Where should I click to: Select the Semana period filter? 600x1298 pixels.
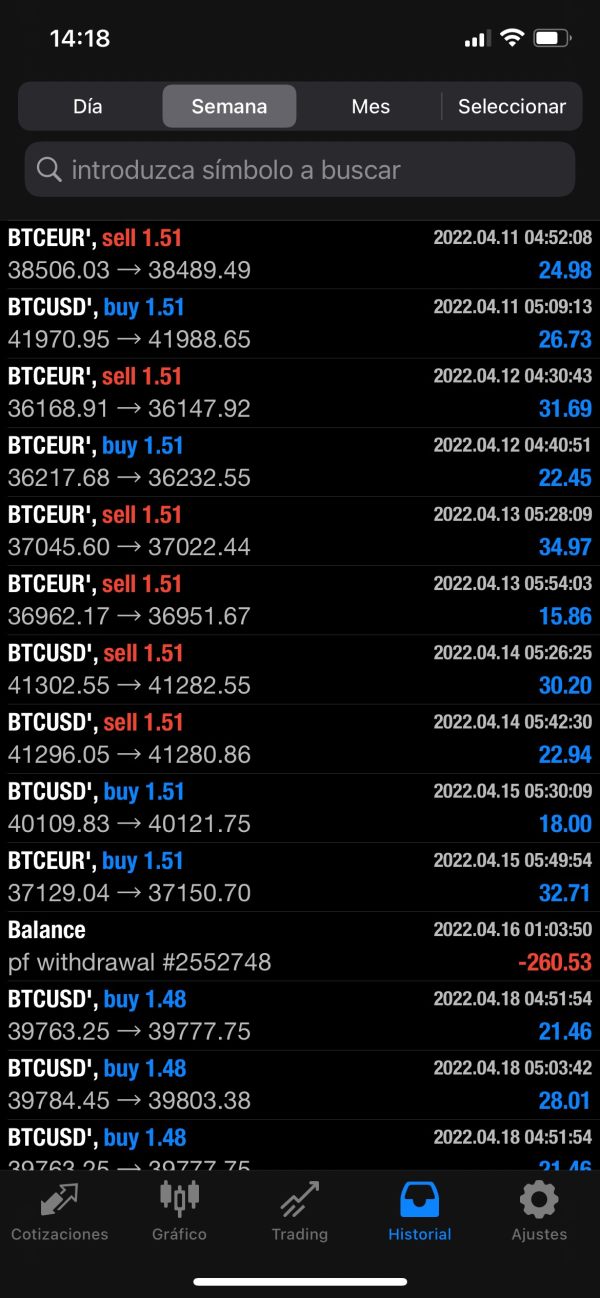click(229, 106)
